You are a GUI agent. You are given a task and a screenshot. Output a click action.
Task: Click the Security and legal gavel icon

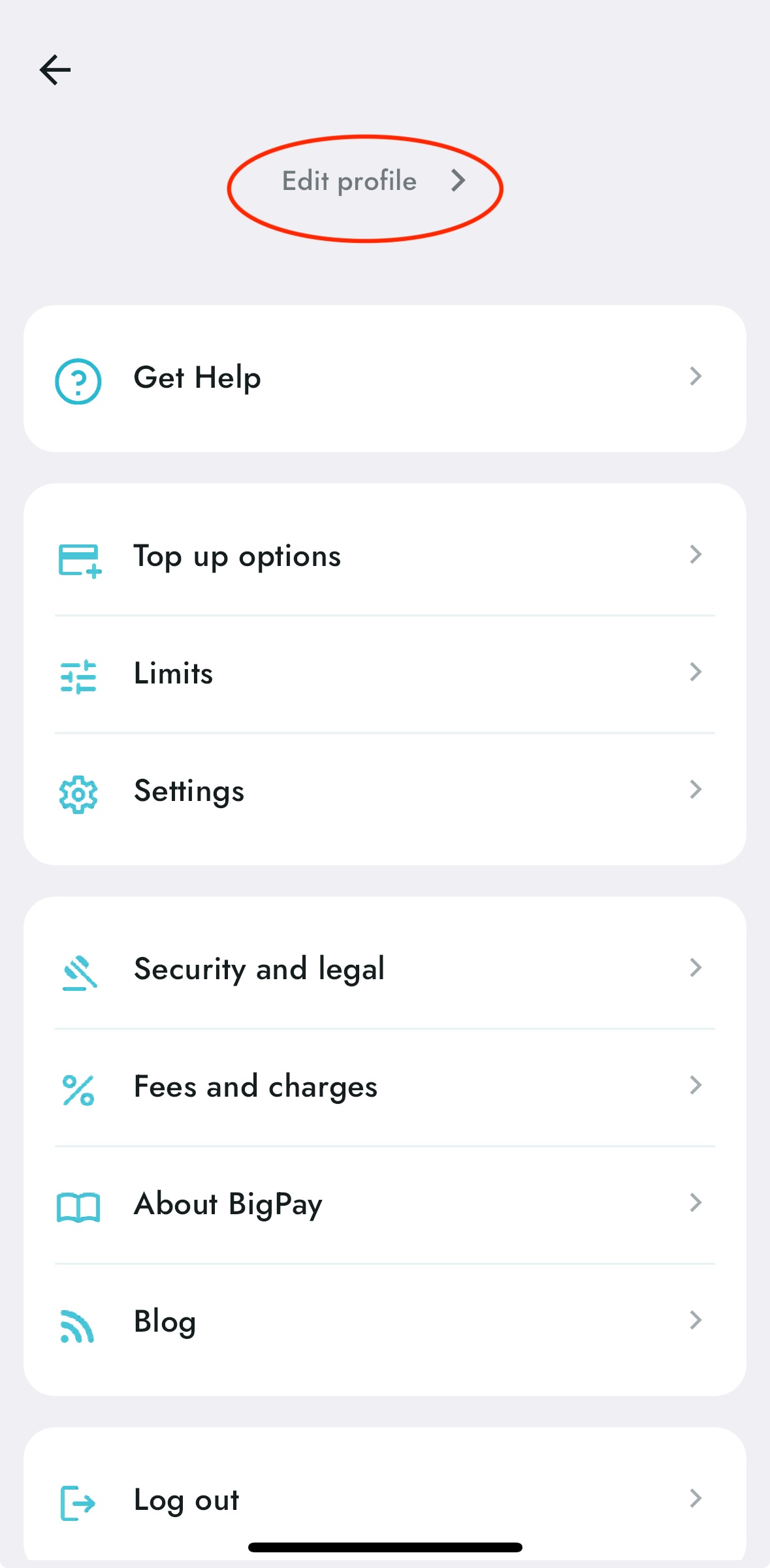(x=78, y=972)
